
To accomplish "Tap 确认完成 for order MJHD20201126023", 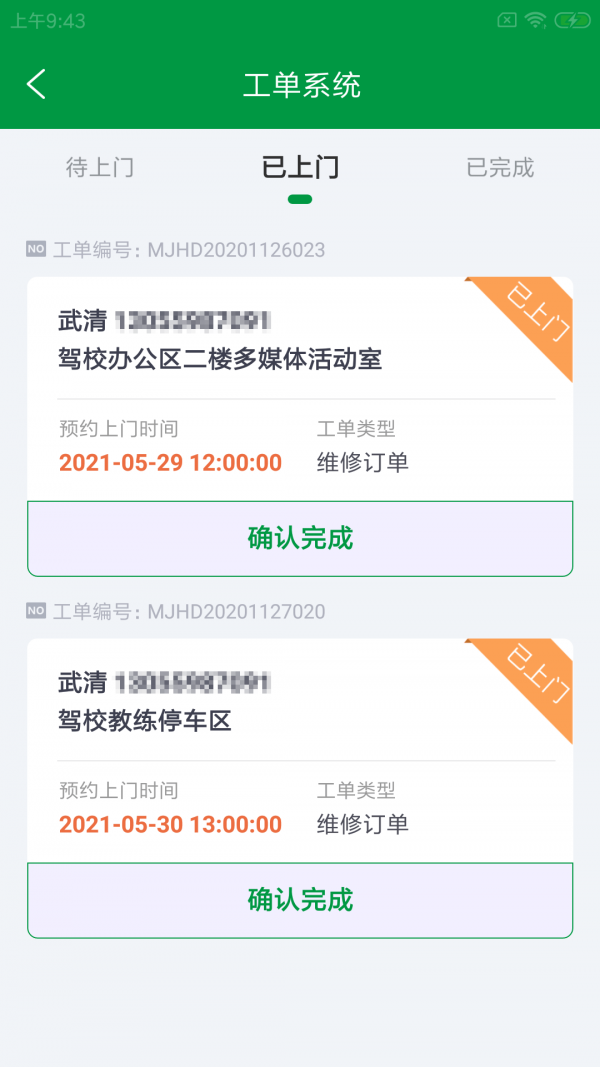I will pos(300,539).
